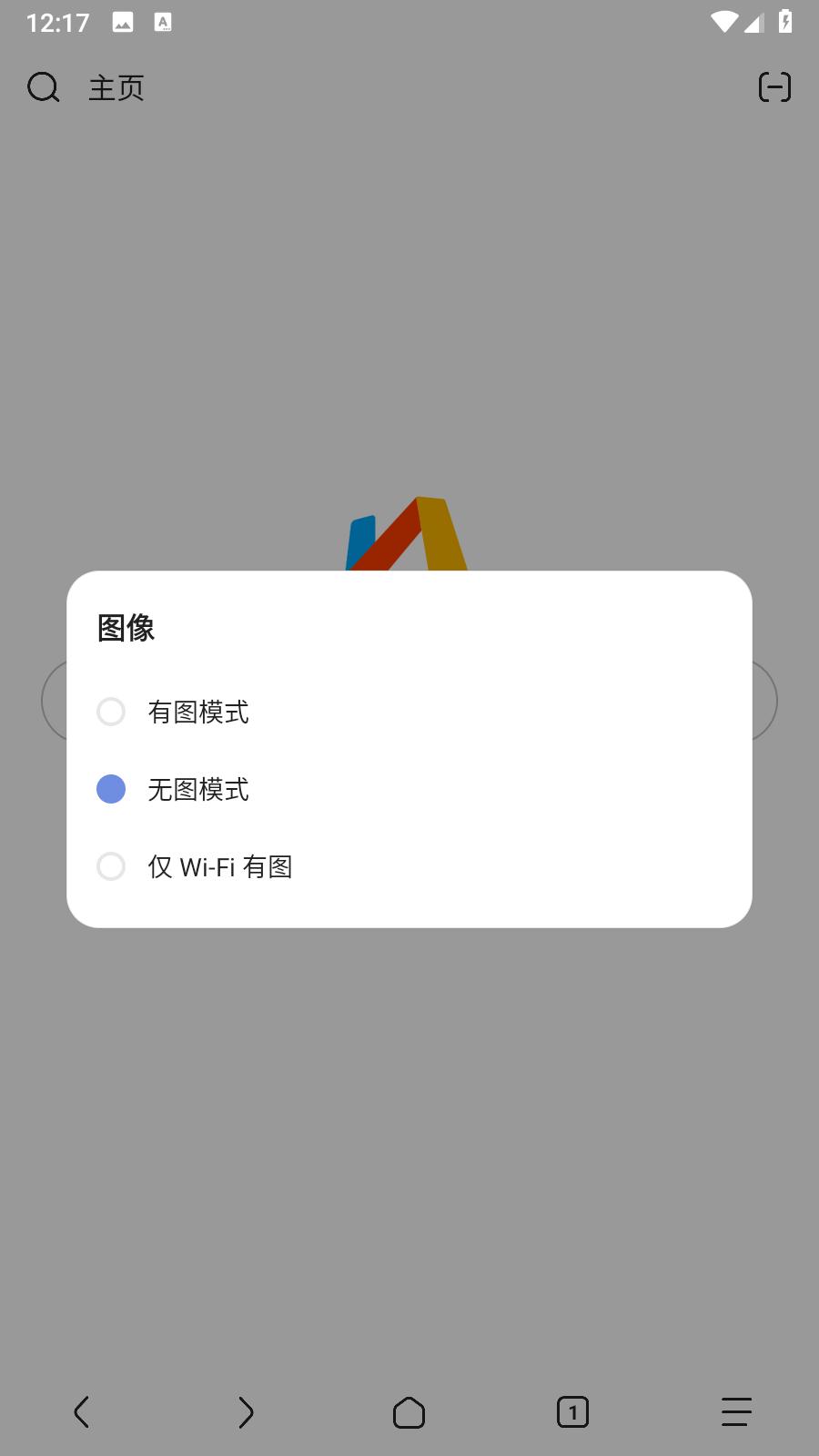Open the scan icon in top bar

point(774,87)
